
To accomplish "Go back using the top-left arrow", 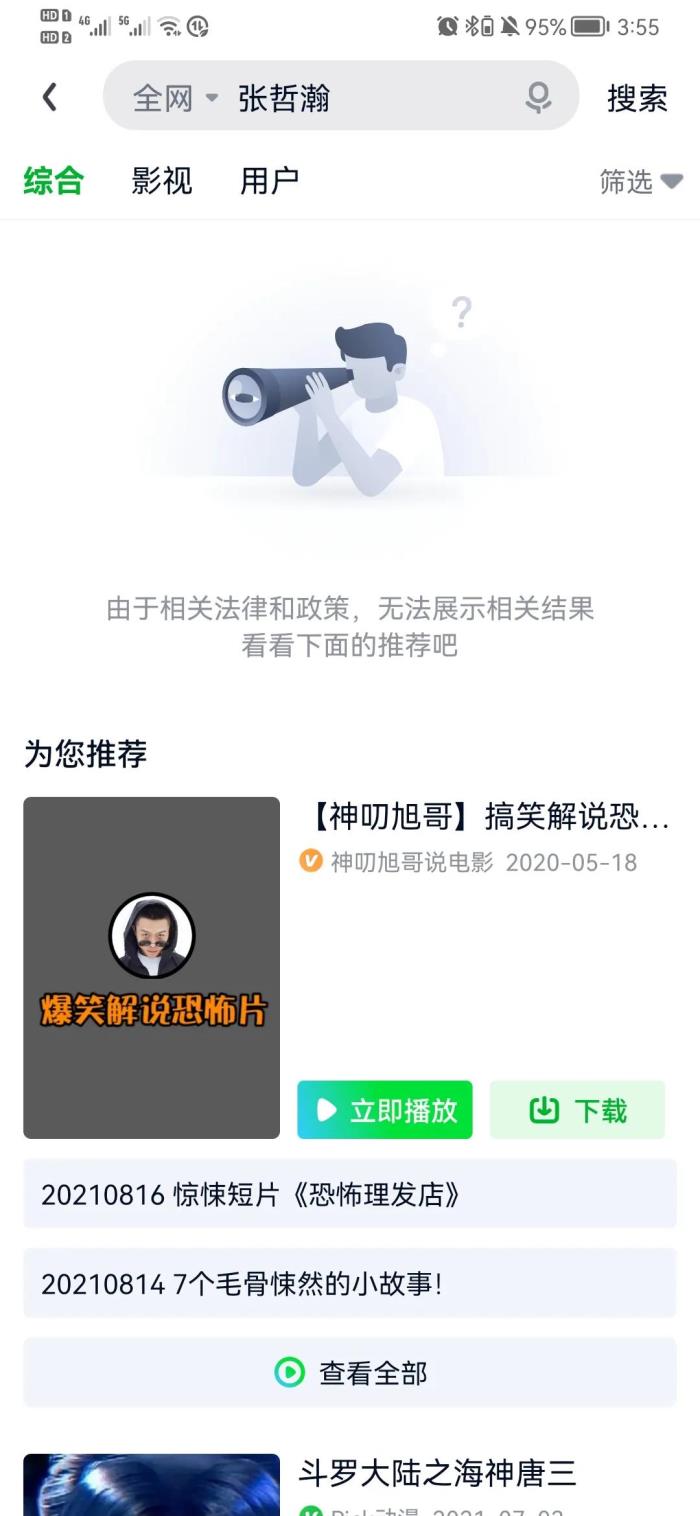I will 49,97.
